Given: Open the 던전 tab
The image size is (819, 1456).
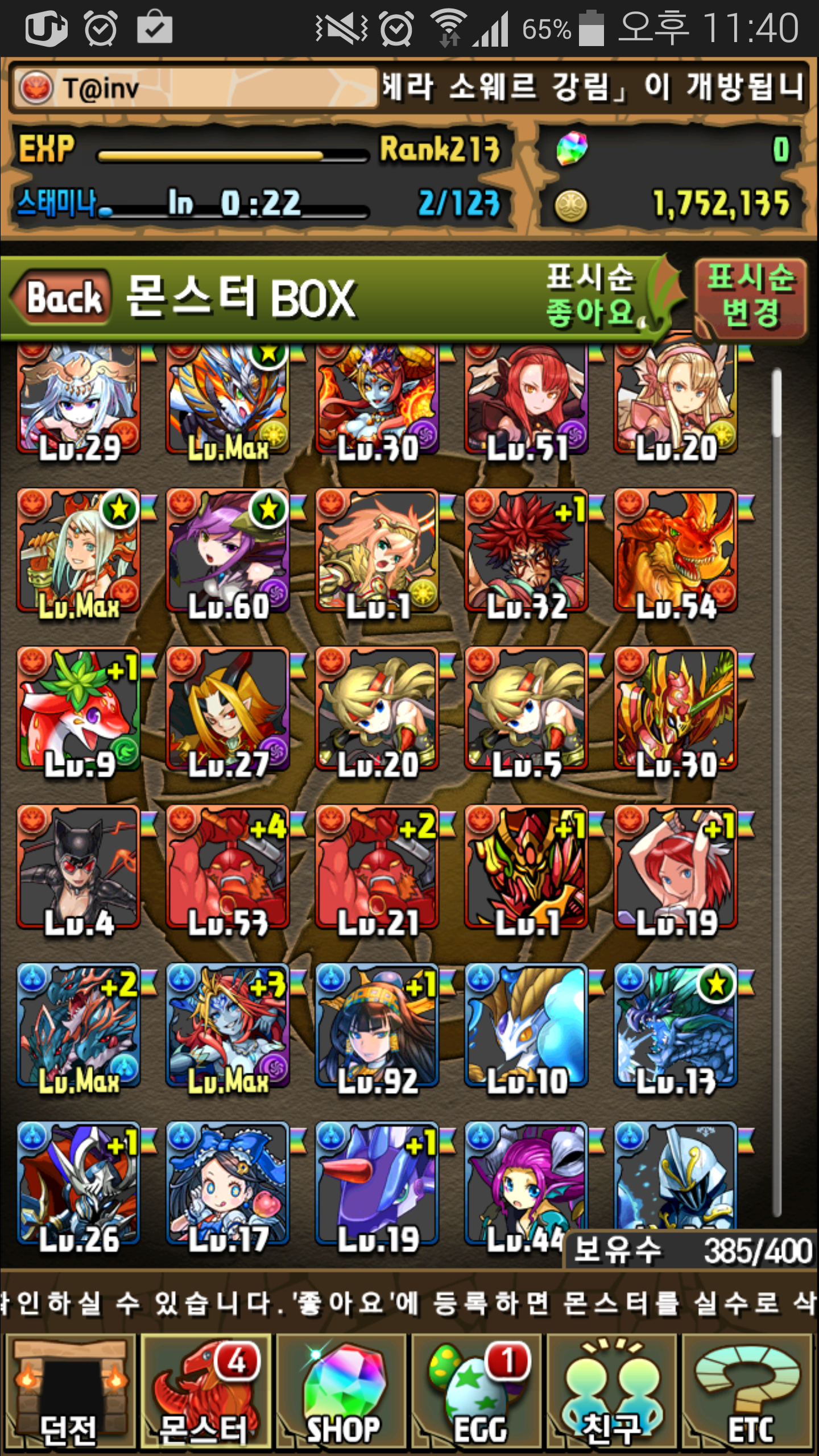Looking at the screenshot, I should pyautogui.click(x=69, y=1393).
